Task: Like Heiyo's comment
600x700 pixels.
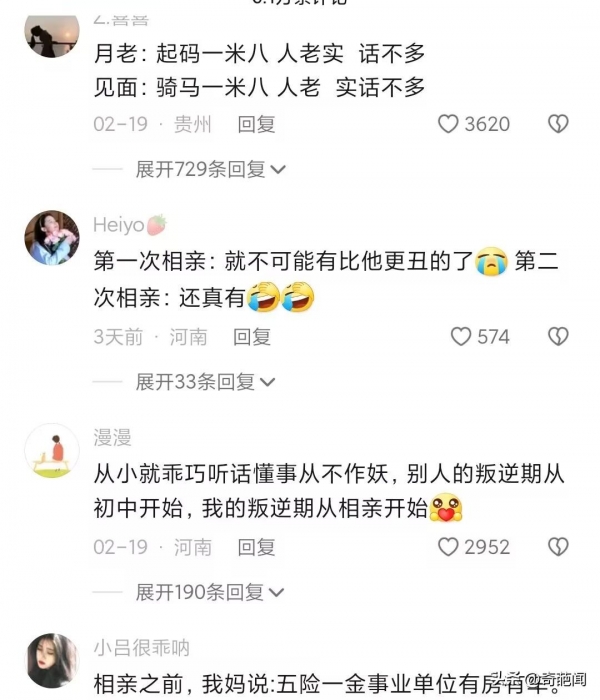Action: tap(461, 337)
